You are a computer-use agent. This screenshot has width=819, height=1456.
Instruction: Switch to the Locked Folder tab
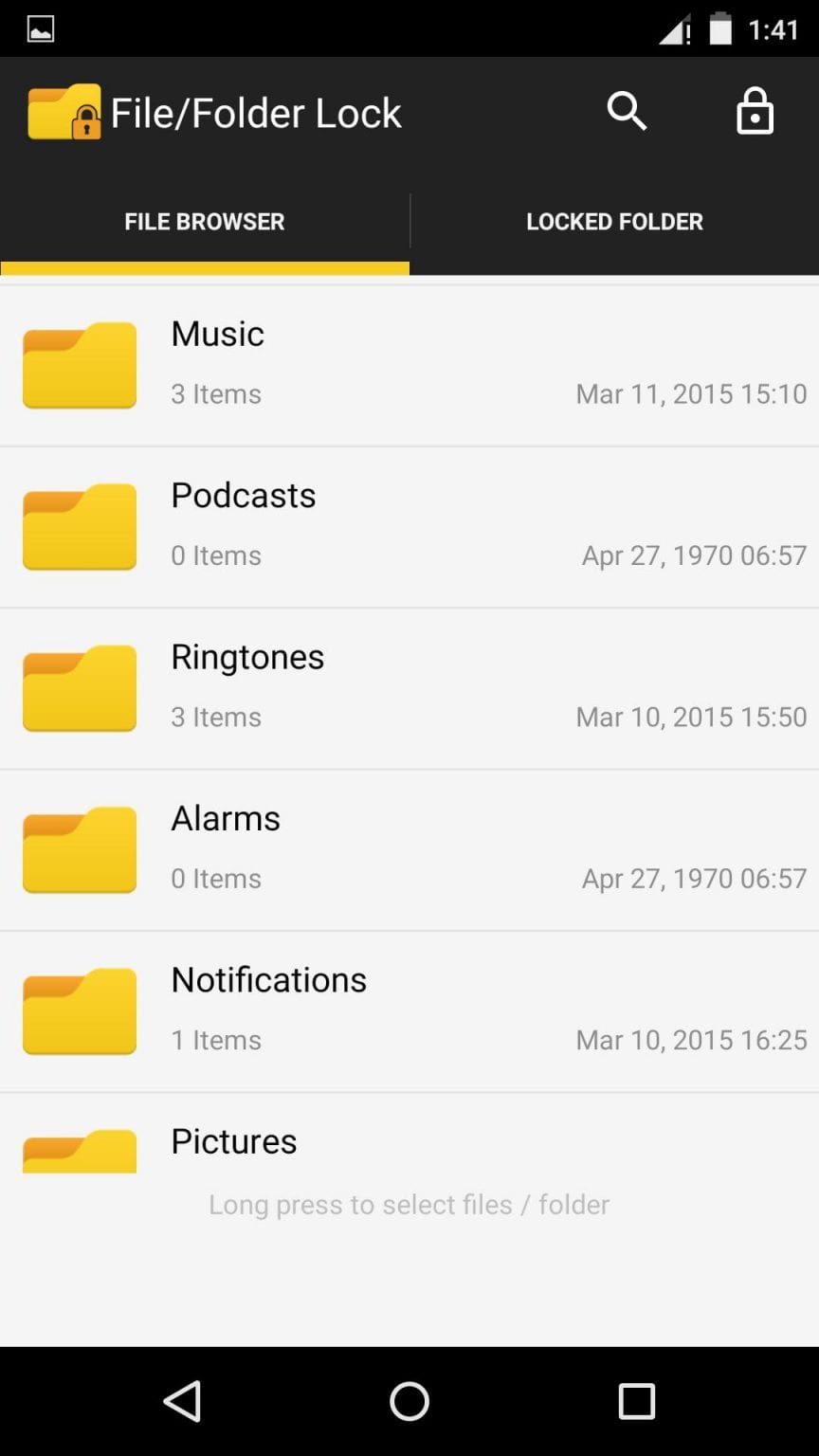(614, 221)
